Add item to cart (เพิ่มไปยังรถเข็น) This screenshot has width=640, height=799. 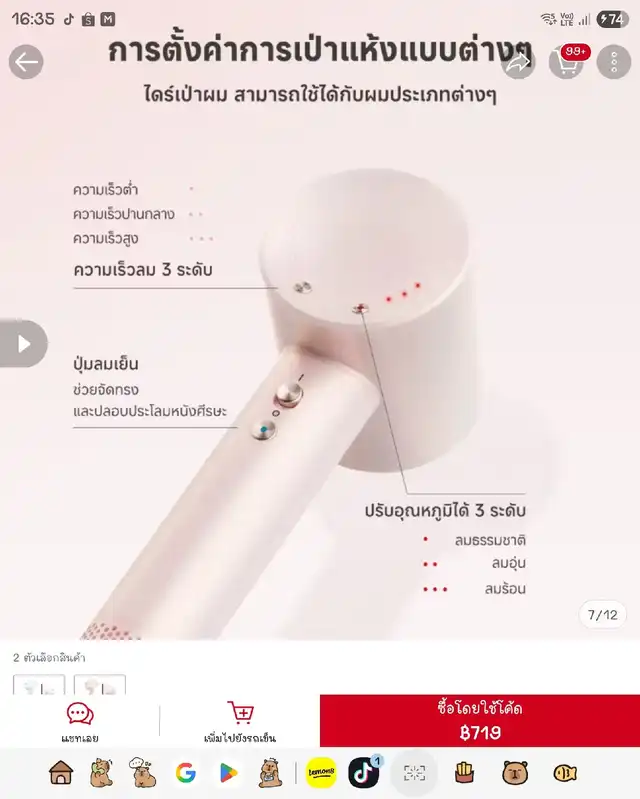tap(240, 722)
